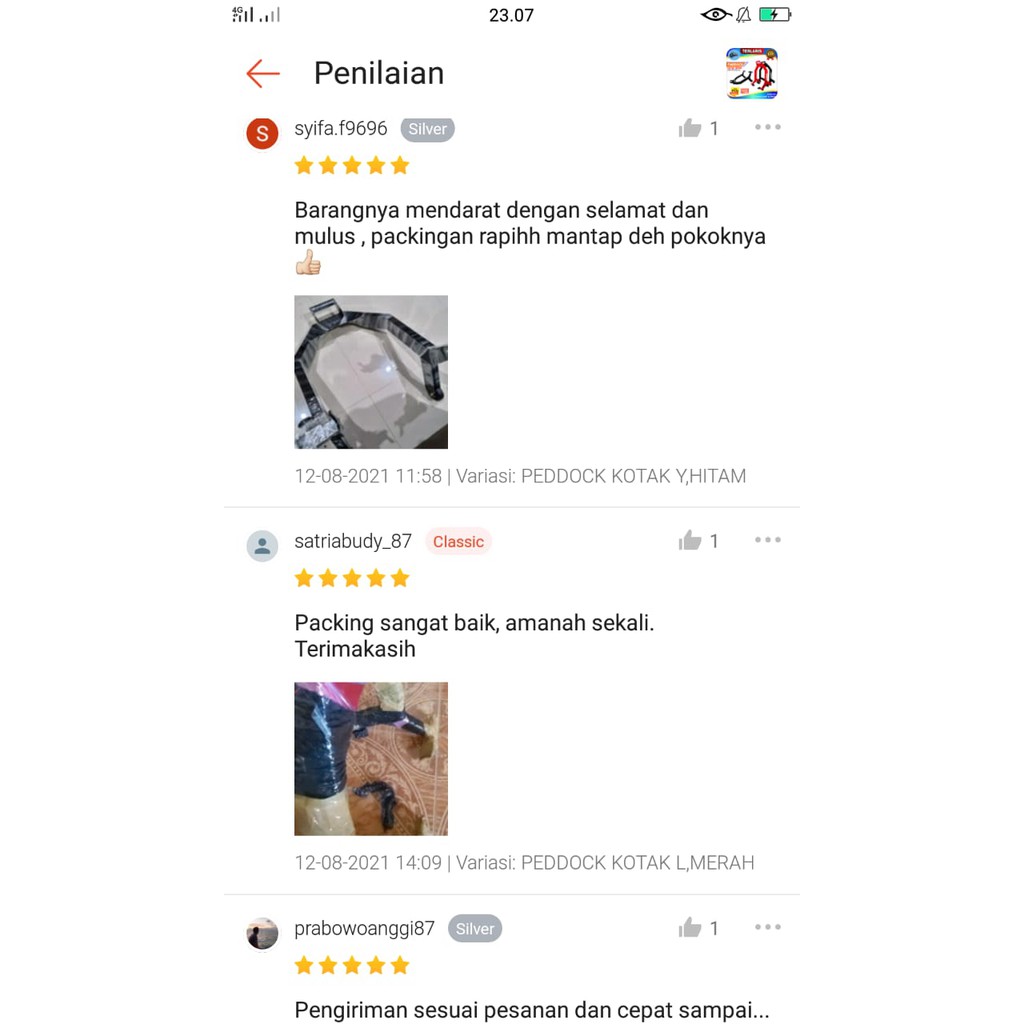Open more options on satriabudy_87's review
1024x1024 pixels.
(x=767, y=540)
